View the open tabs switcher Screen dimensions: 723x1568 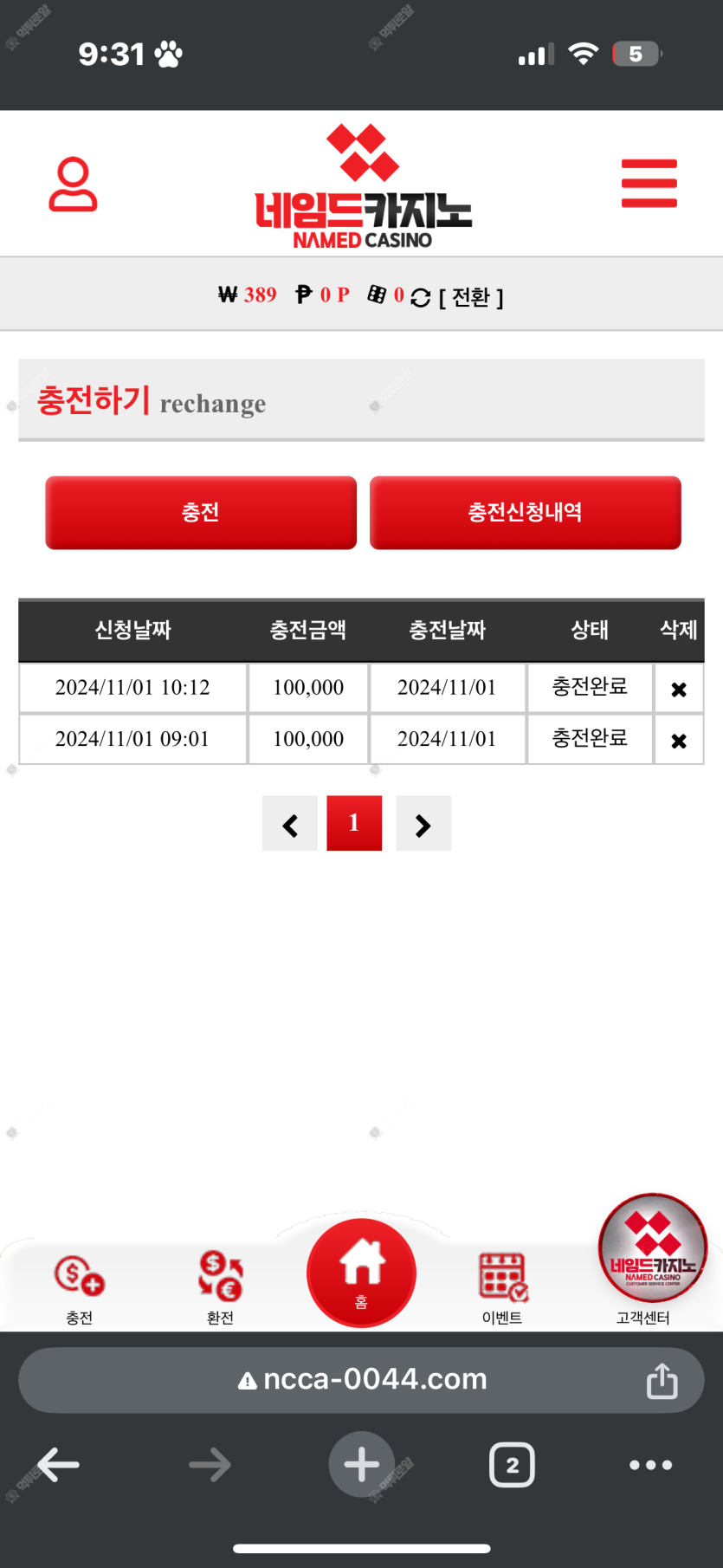tap(512, 1465)
